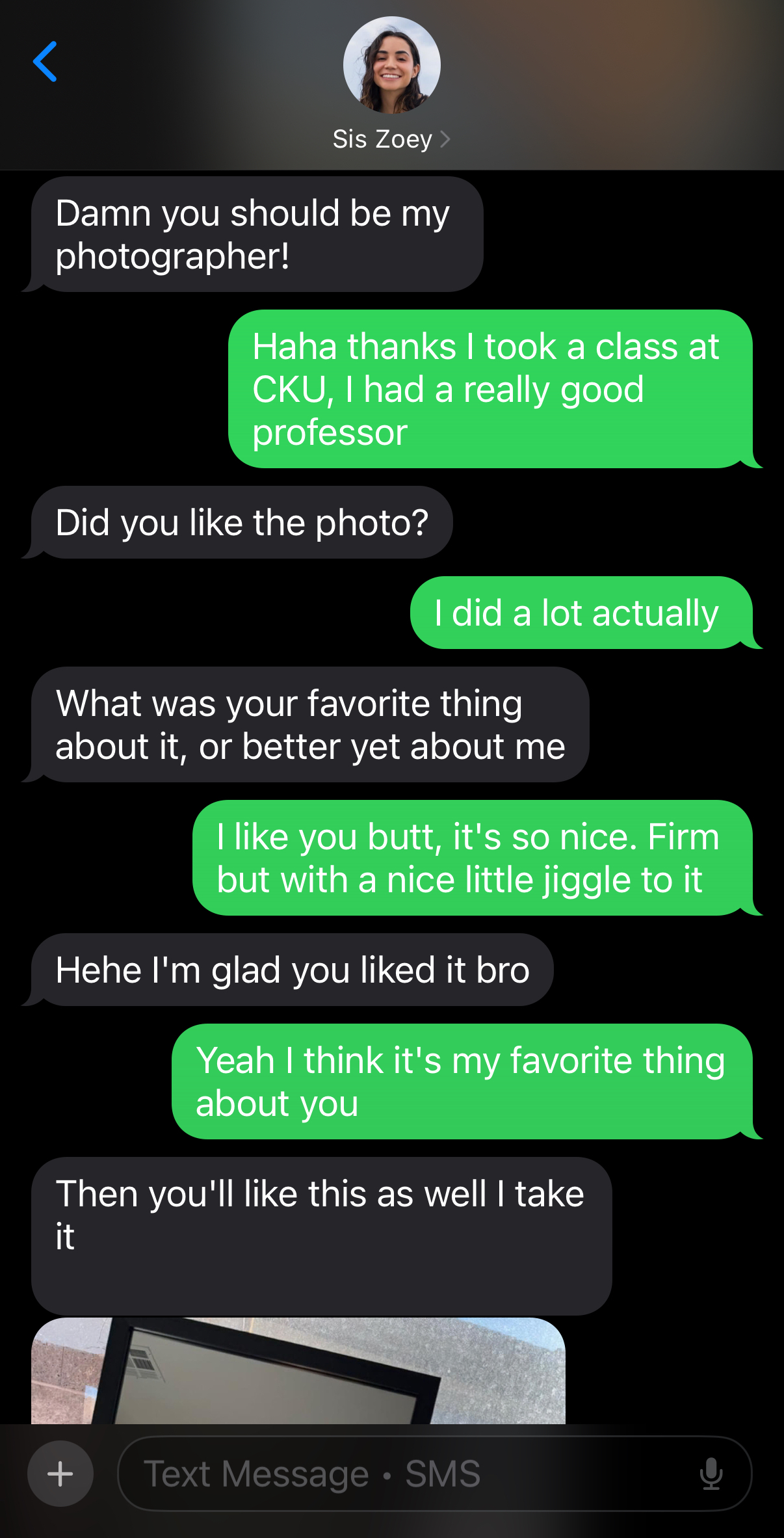The height and width of the screenshot is (1538, 784).
Task: Open the received photo attachment
Action: point(298,1371)
